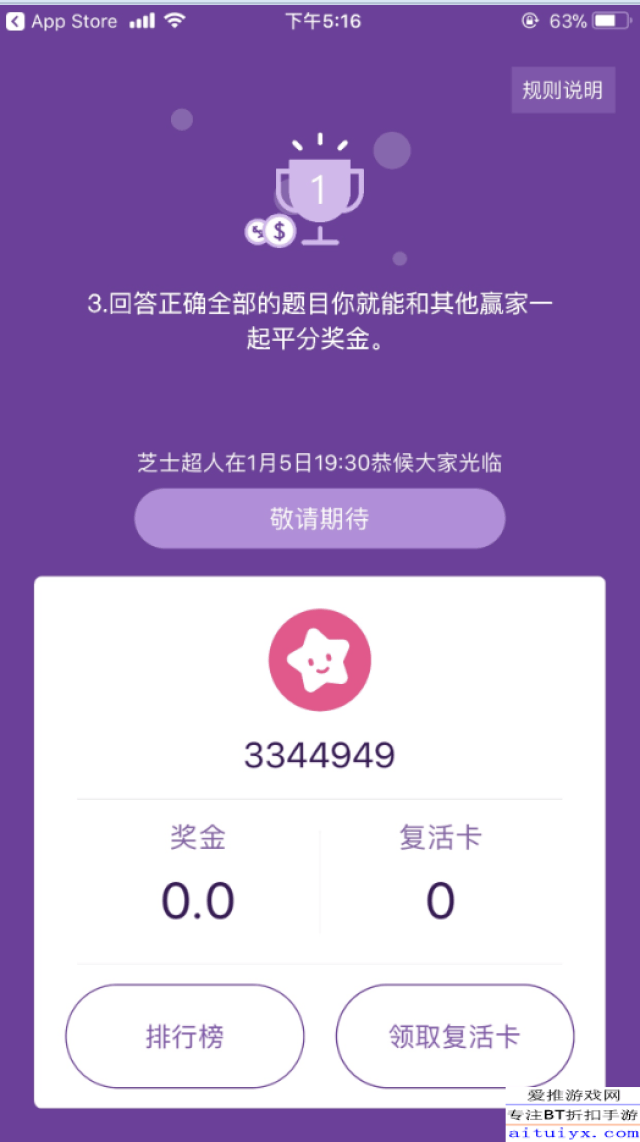
Task: Tap 领取复活卡 to claim a revival card
Action: point(454,1036)
